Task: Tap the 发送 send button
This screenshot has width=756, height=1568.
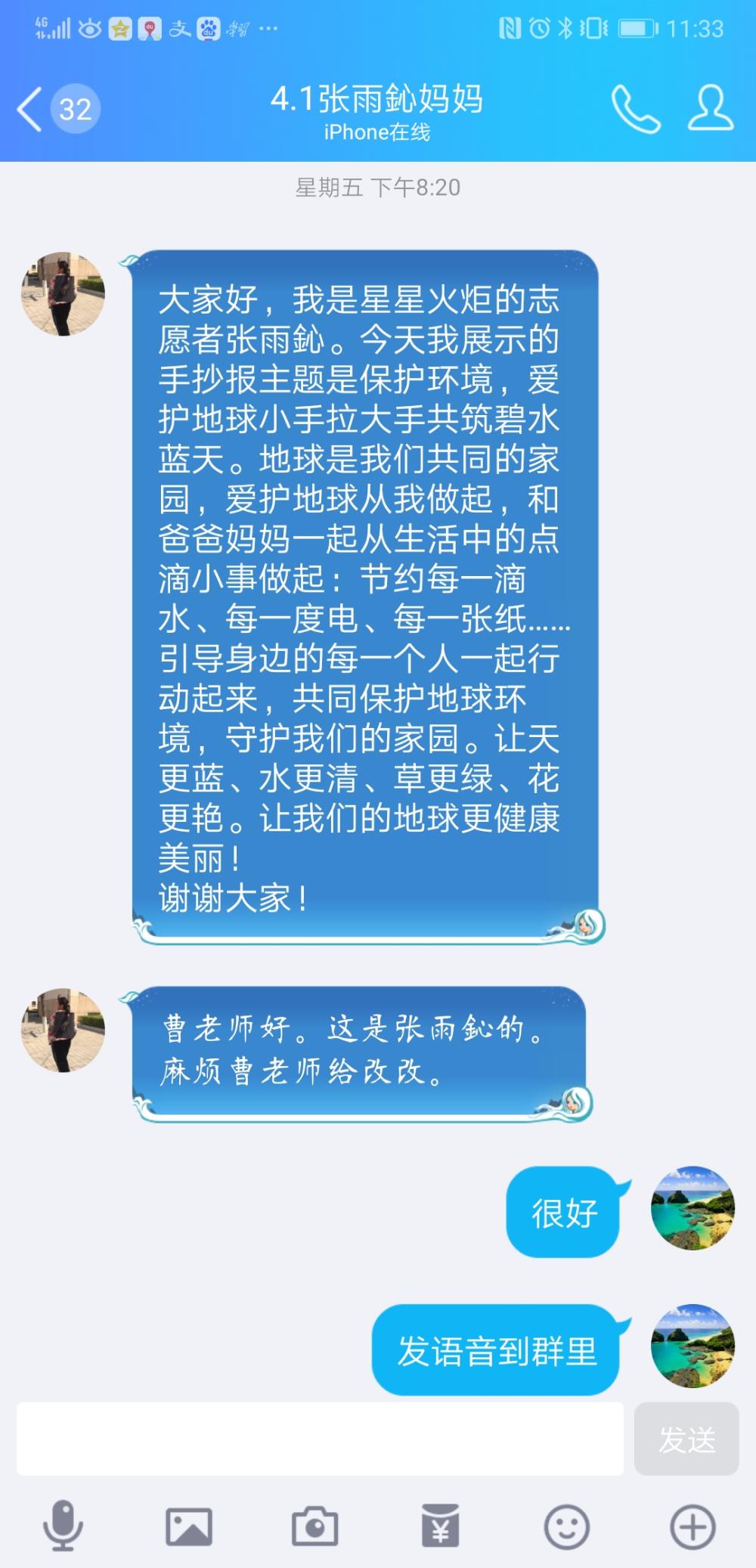Action: [x=686, y=1439]
